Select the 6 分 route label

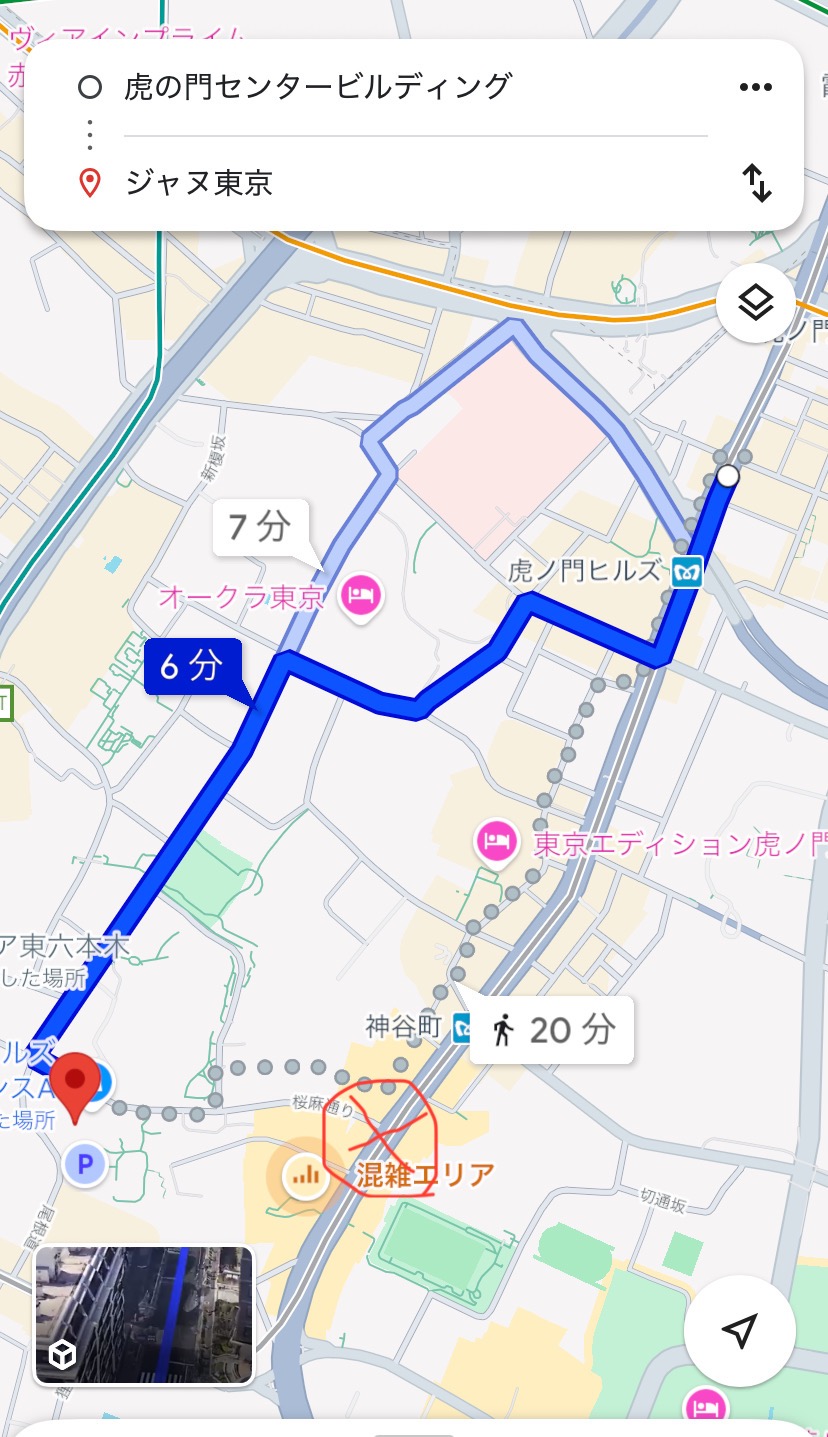192,666
